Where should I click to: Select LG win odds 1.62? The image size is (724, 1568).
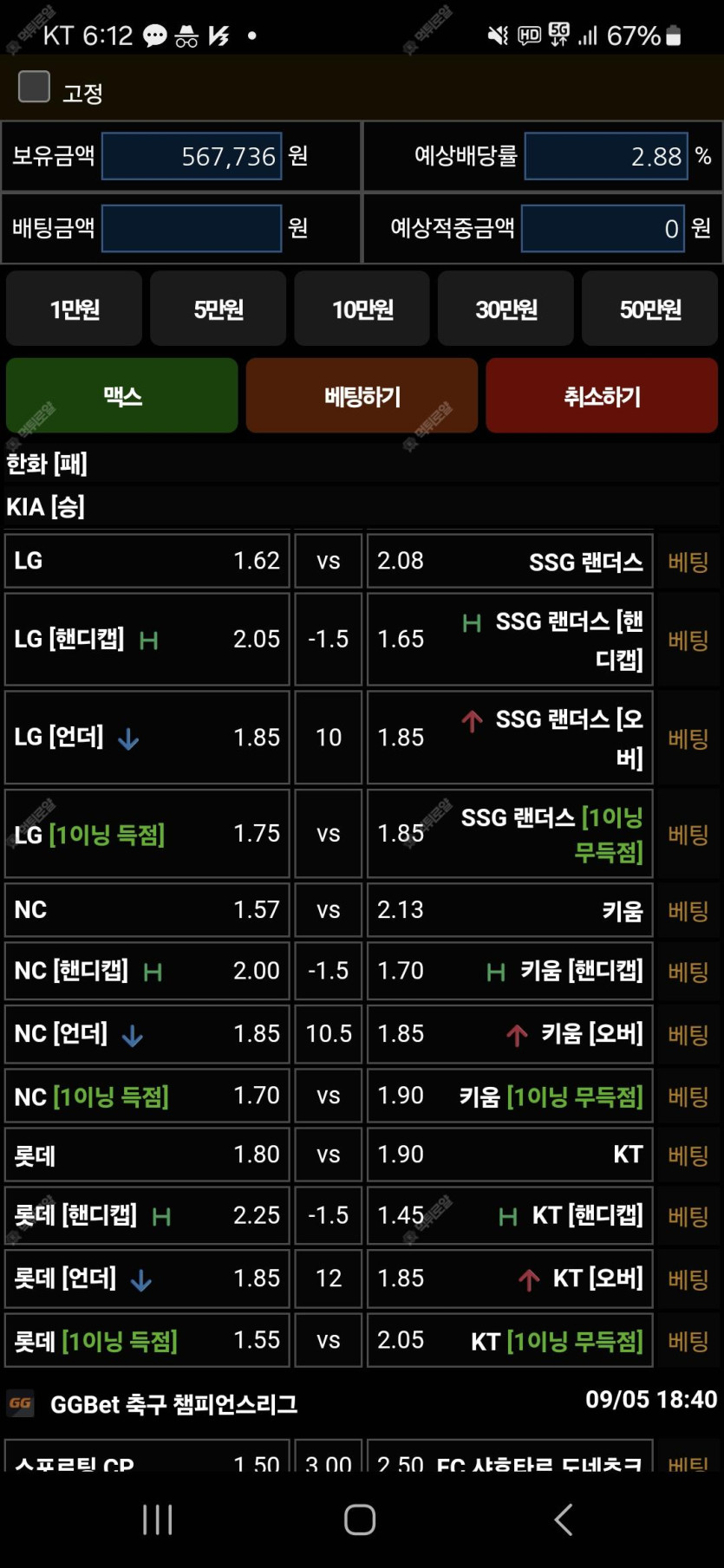(147, 561)
